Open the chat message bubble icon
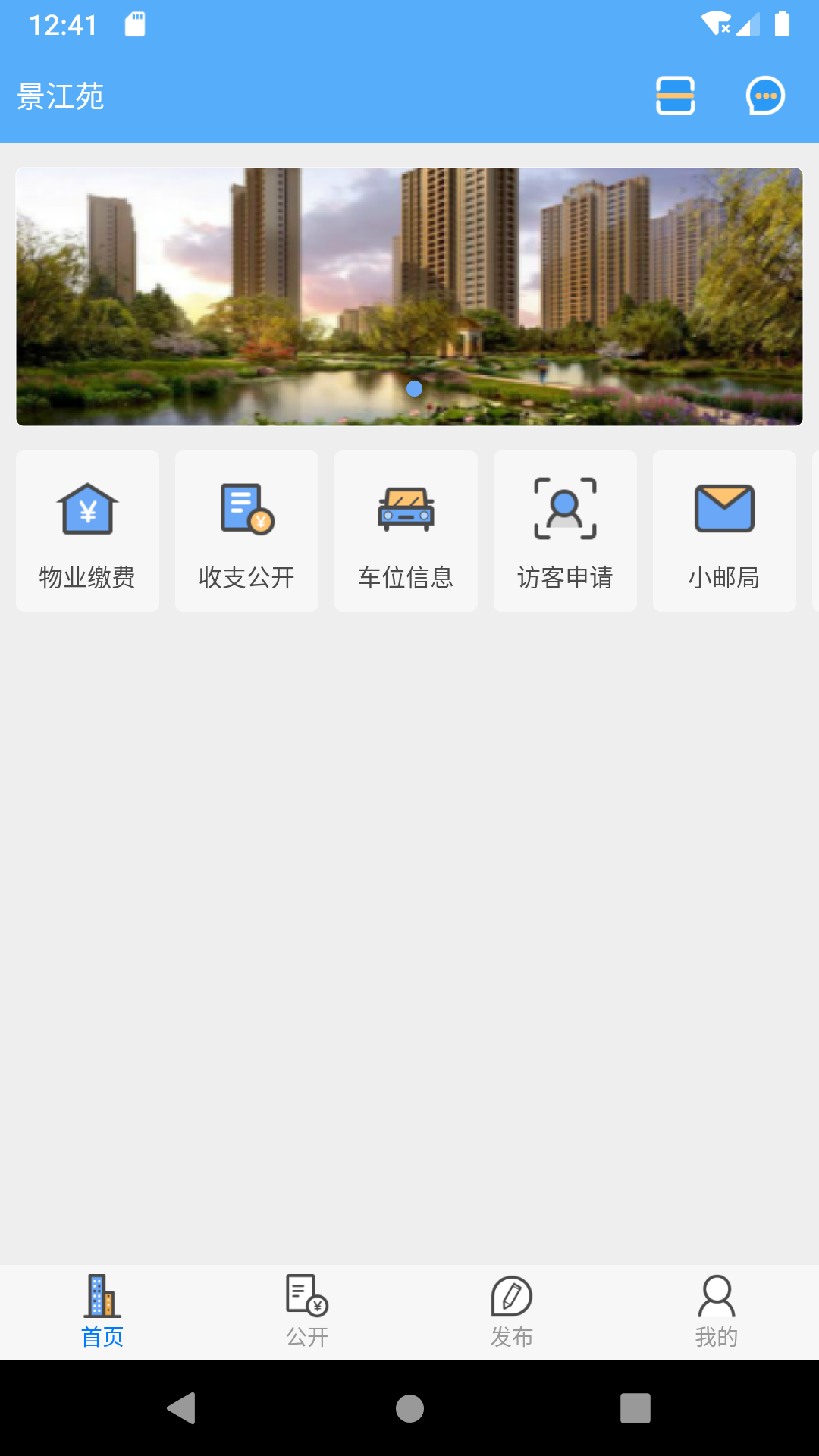The image size is (819, 1456). click(x=765, y=96)
